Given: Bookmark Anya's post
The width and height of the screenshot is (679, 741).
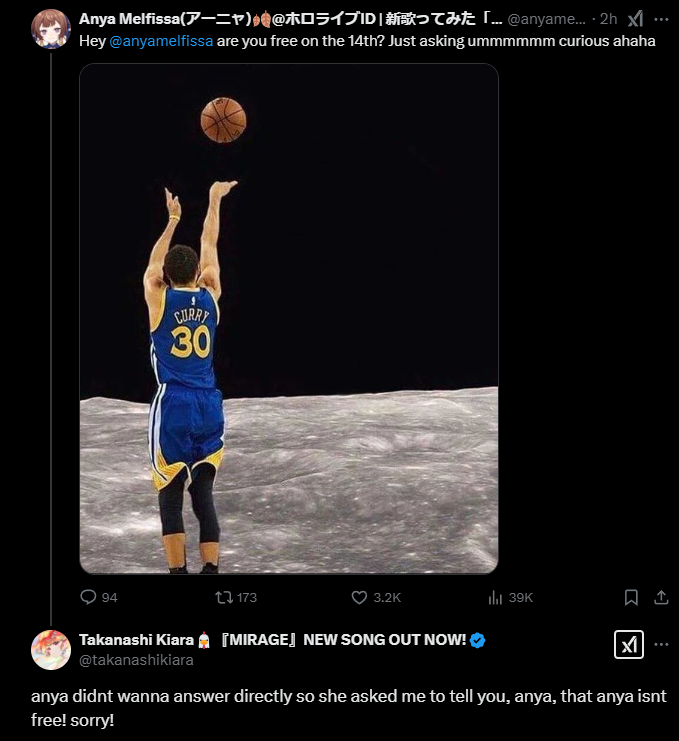Looking at the screenshot, I should (x=631, y=597).
